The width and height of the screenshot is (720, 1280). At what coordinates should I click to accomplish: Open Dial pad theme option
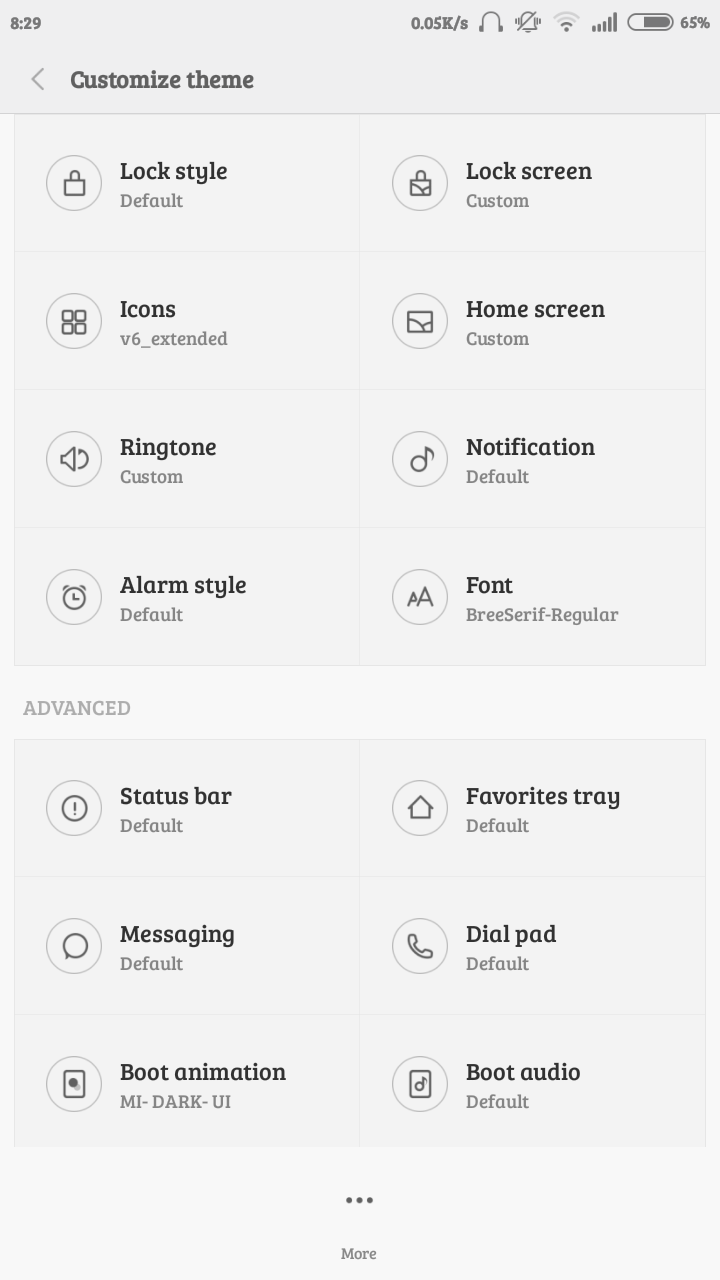pos(533,946)
